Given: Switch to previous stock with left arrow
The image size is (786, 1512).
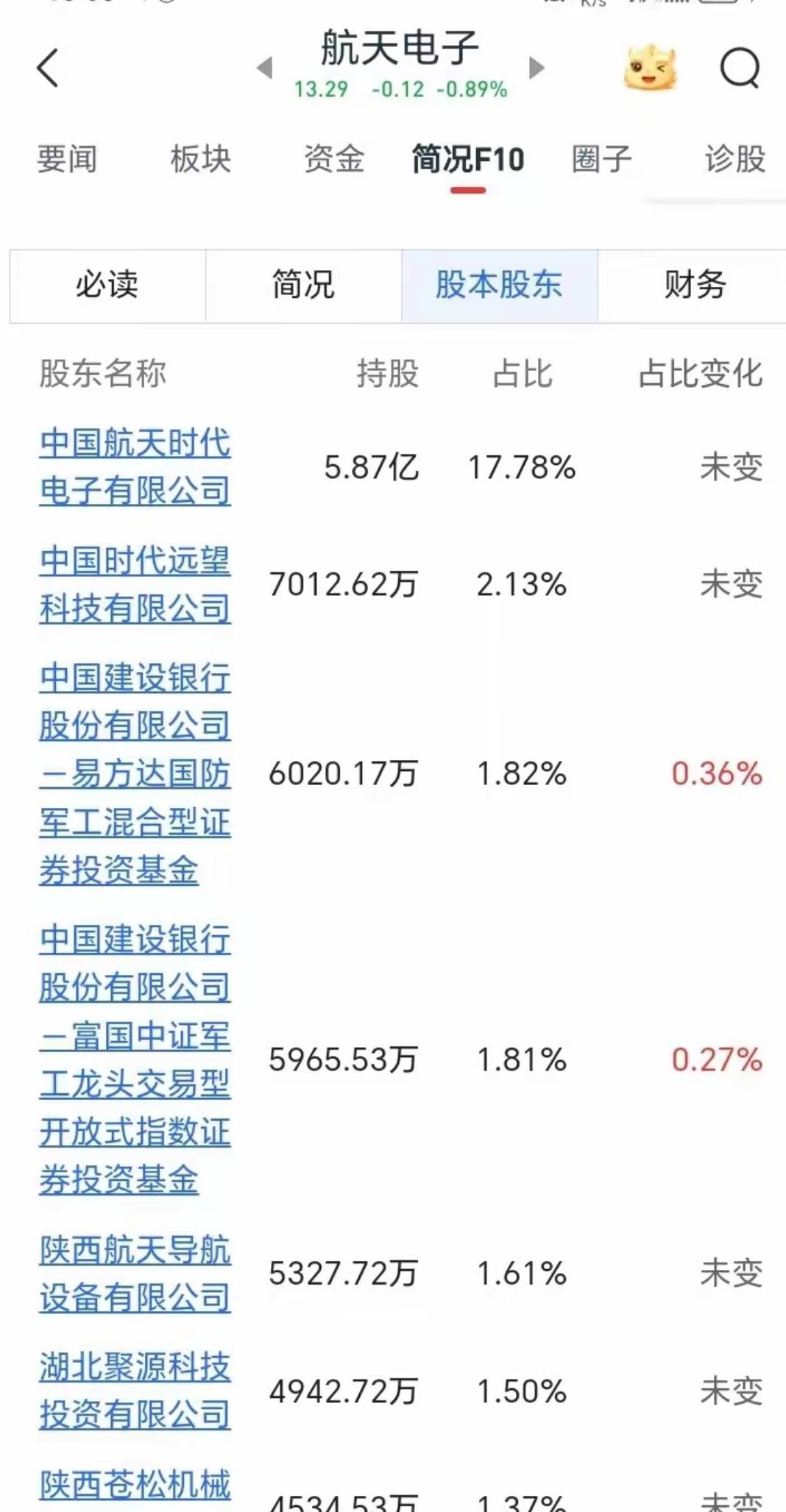Looking at the screenshot, I should tap(263, 66).
